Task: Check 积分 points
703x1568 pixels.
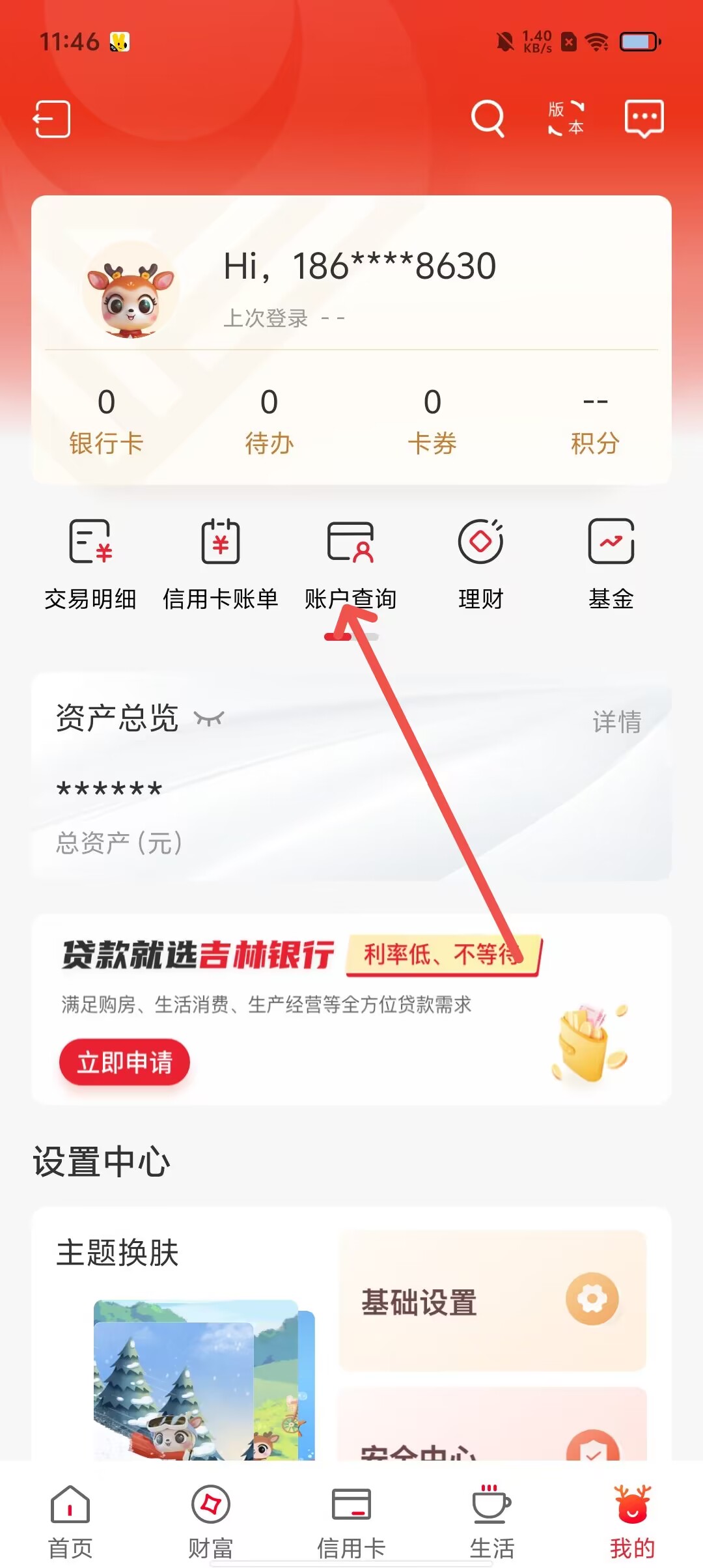Action: (x=595, y=421)
